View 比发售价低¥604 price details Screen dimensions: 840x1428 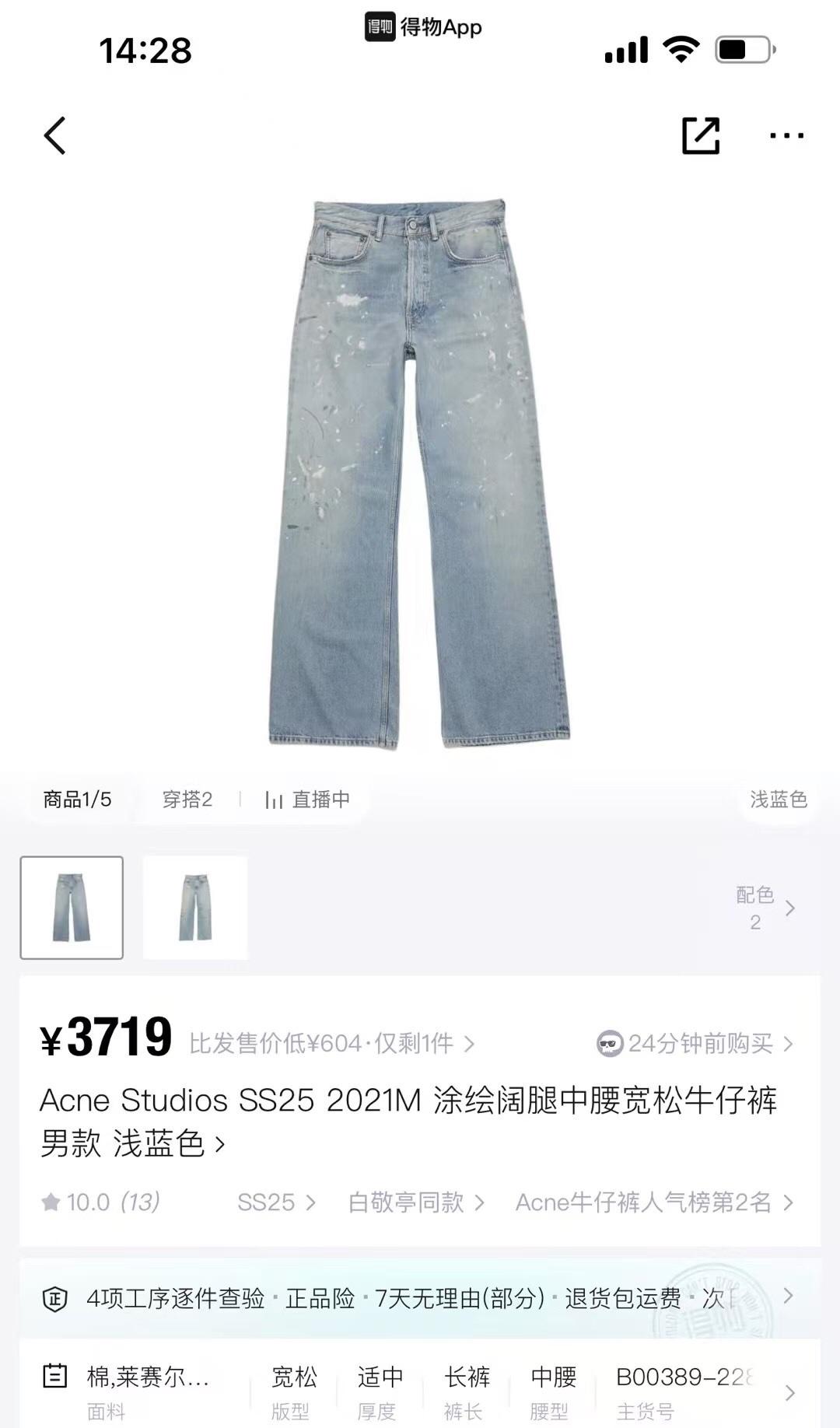pyautogui.click(x=331, y=1044)
